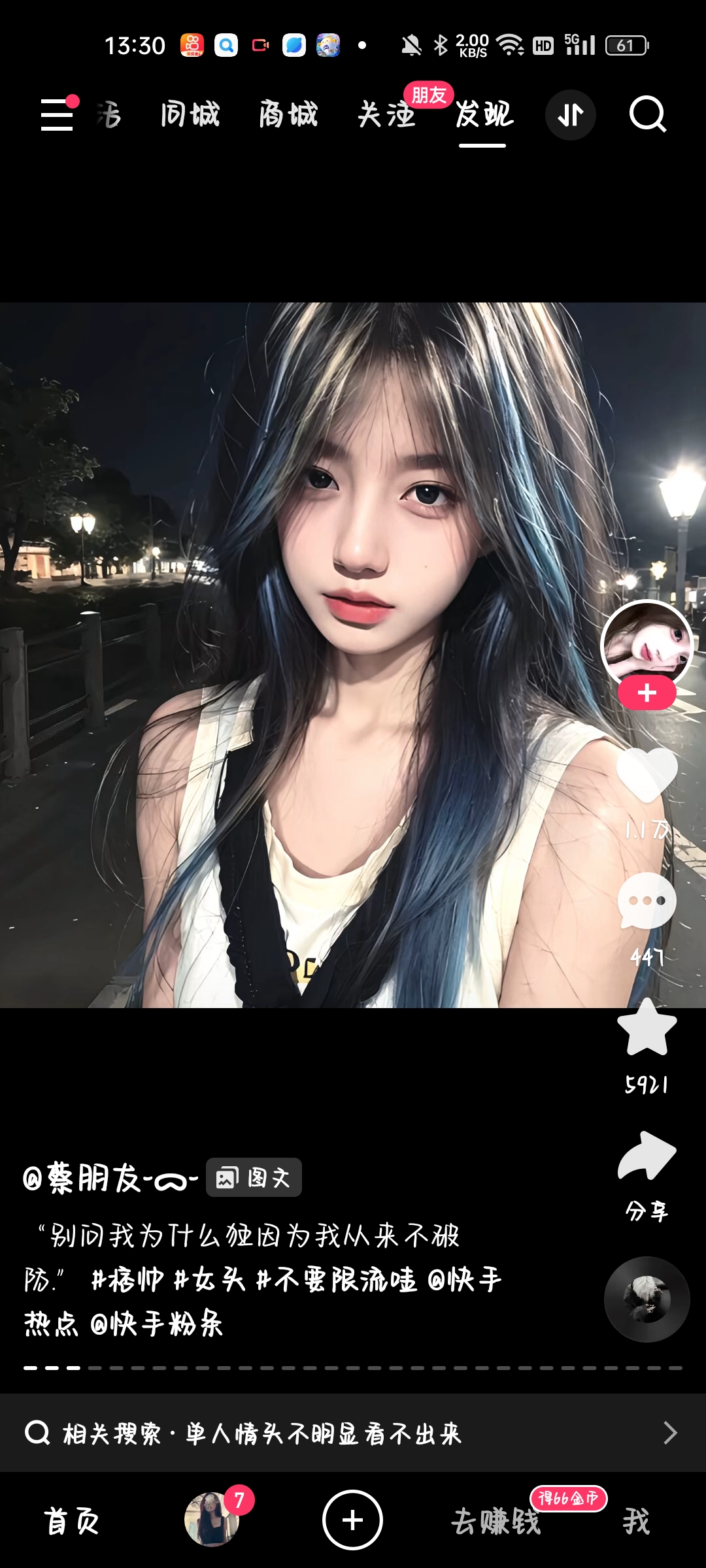706x1568 pixels.
Task: Favorite this post with the star
Action: (647, 1028)
